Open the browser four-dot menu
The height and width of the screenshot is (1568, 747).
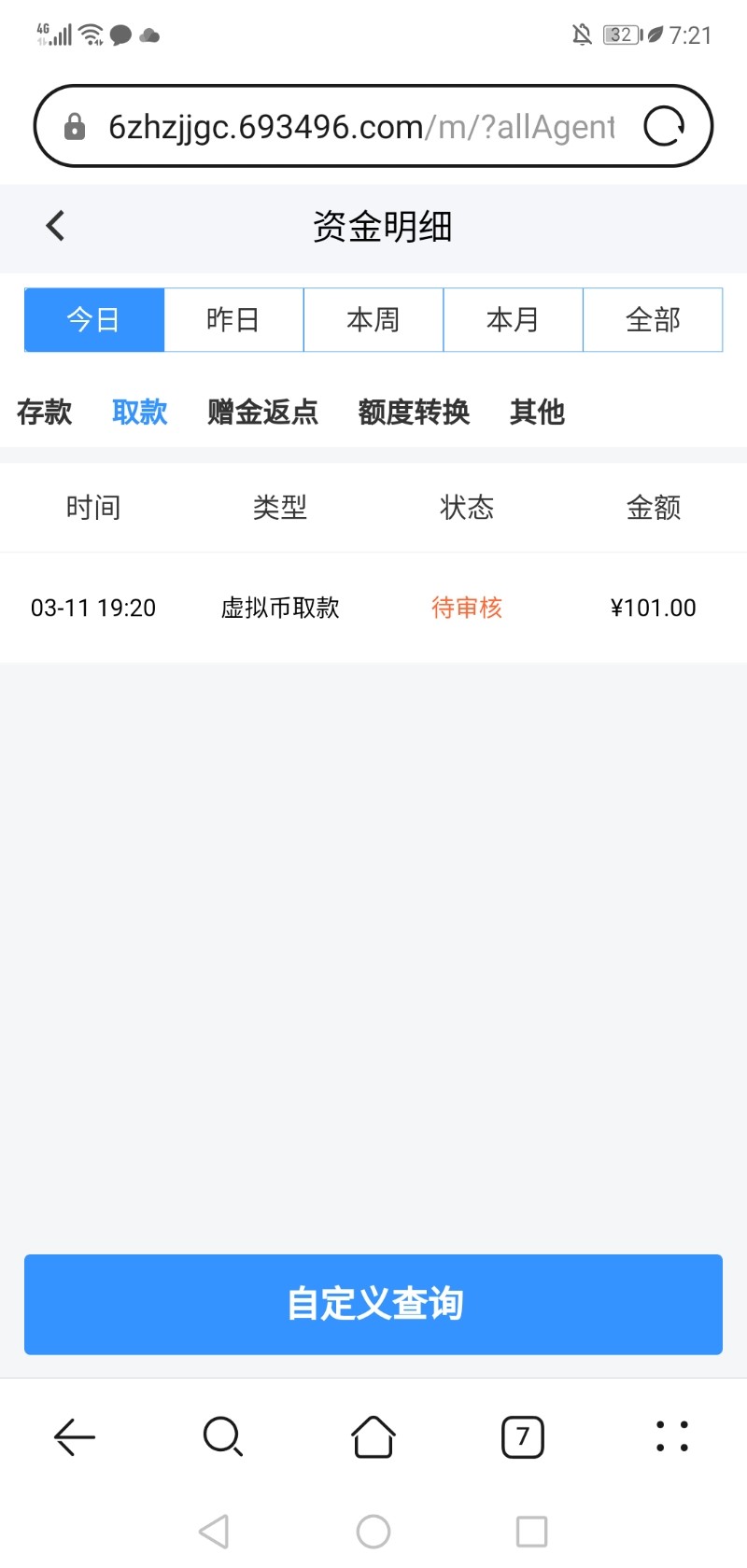pos(672,1436)
